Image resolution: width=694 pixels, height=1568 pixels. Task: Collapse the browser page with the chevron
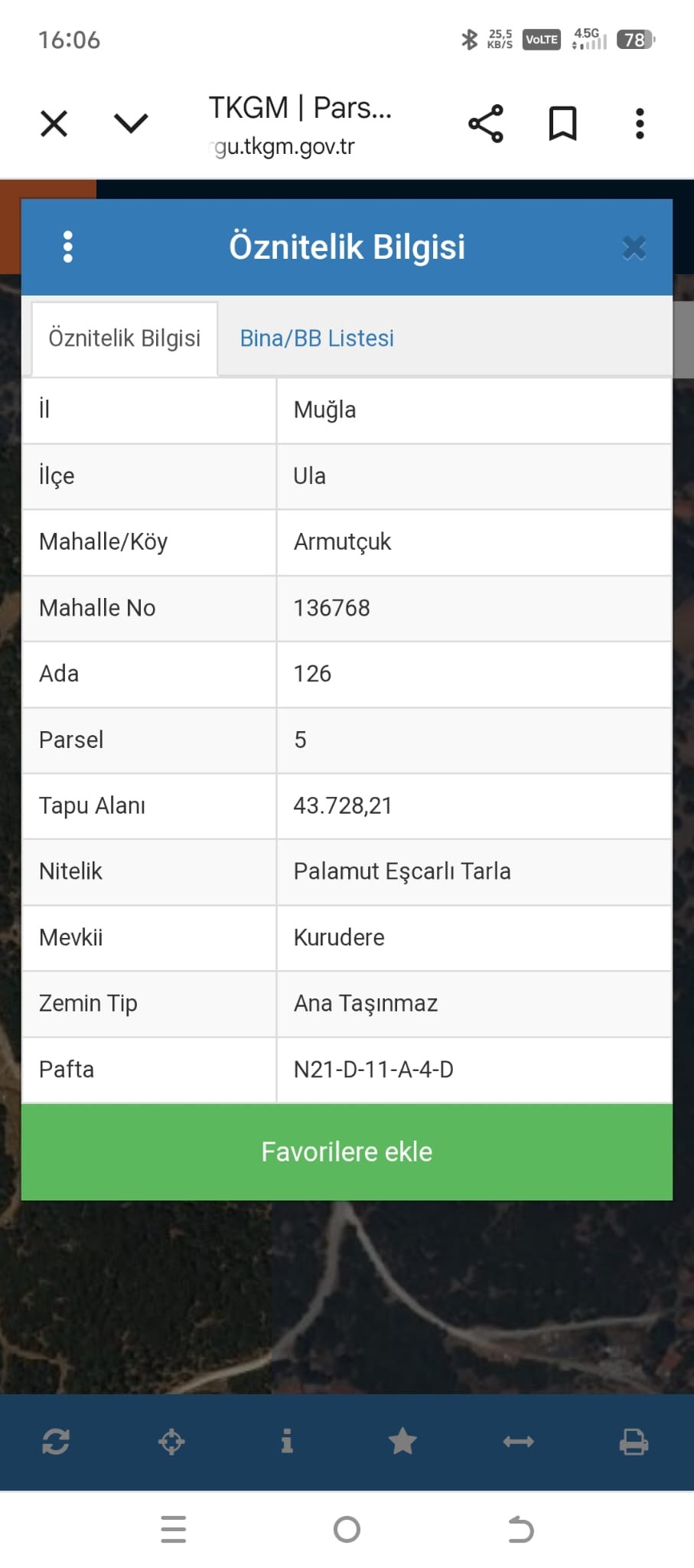(130, 122)
